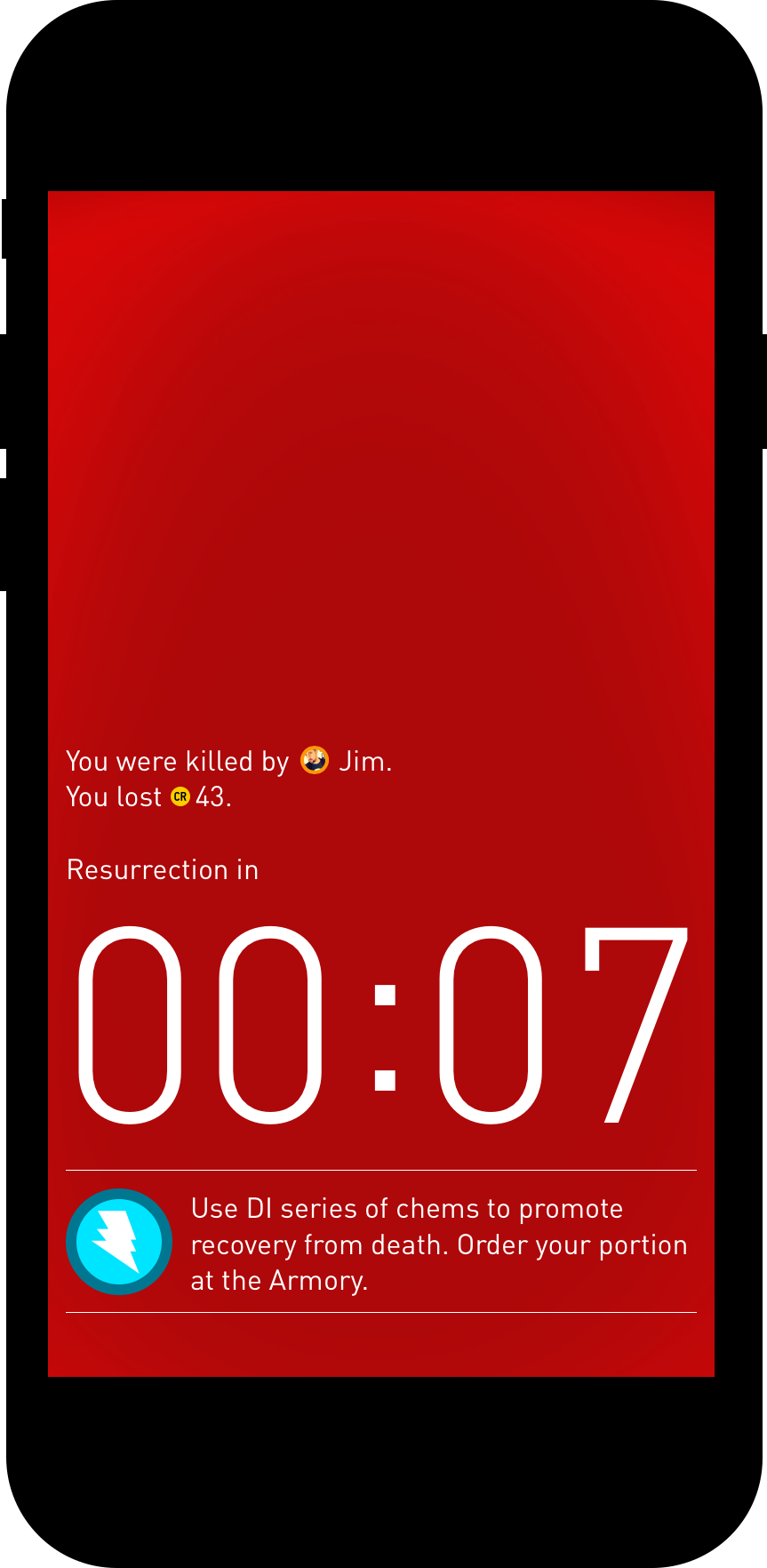767x1568 pixels.
Task: Tap the lightning bolt chem icon
Action: tap(119, 1242)
